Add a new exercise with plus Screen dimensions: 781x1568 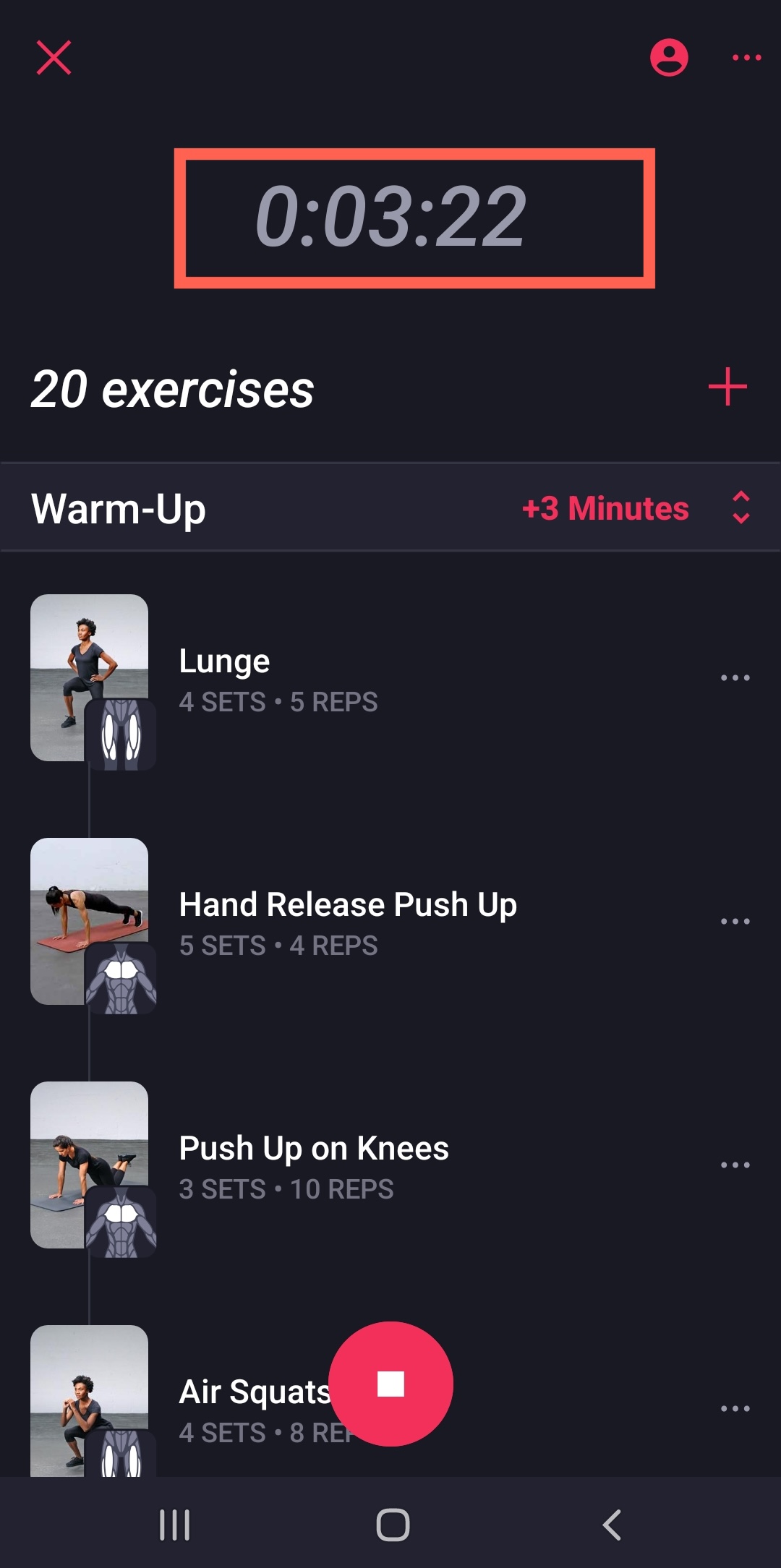727,387
